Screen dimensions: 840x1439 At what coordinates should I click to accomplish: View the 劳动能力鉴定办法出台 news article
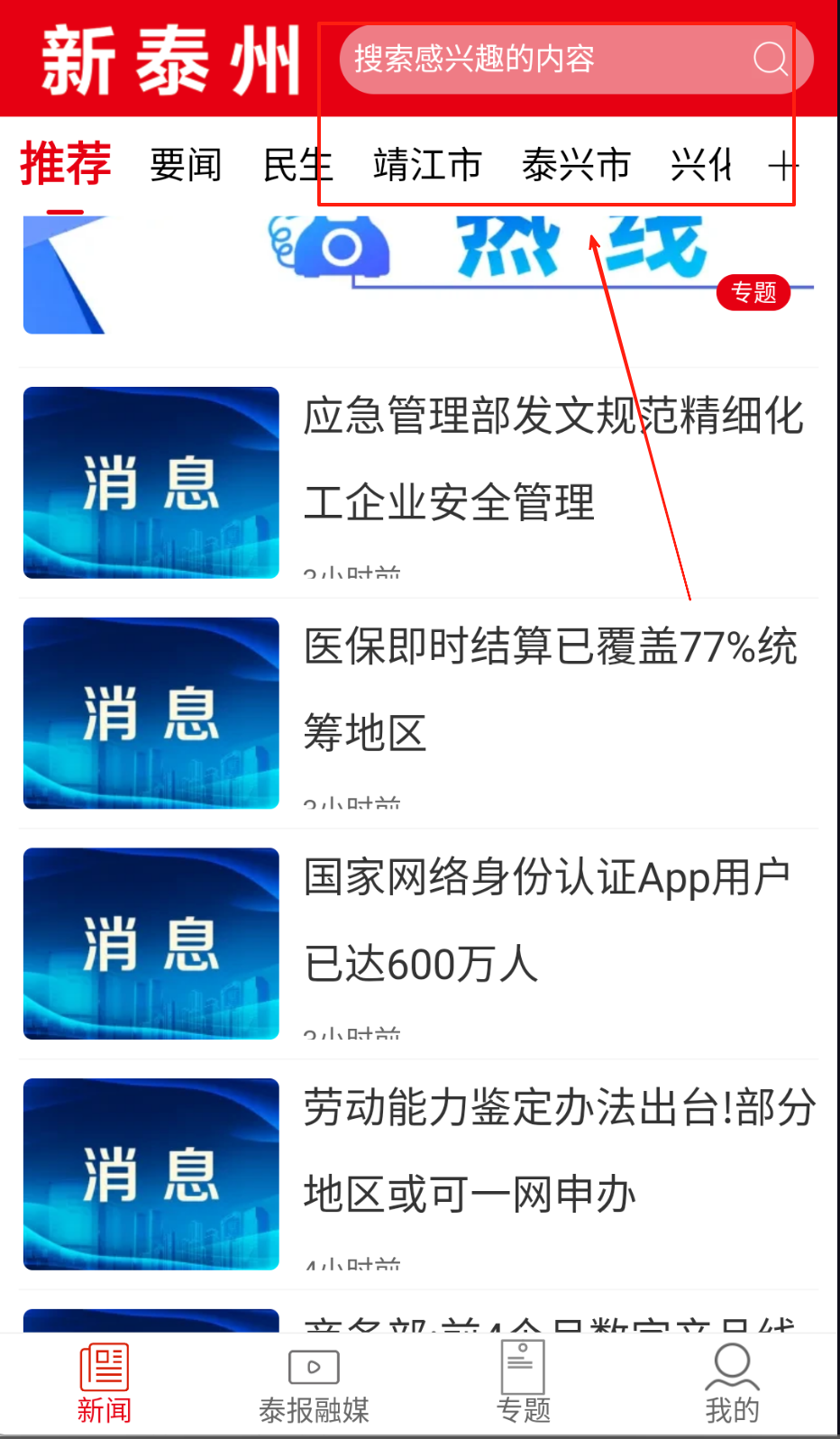coord(419,1175)
